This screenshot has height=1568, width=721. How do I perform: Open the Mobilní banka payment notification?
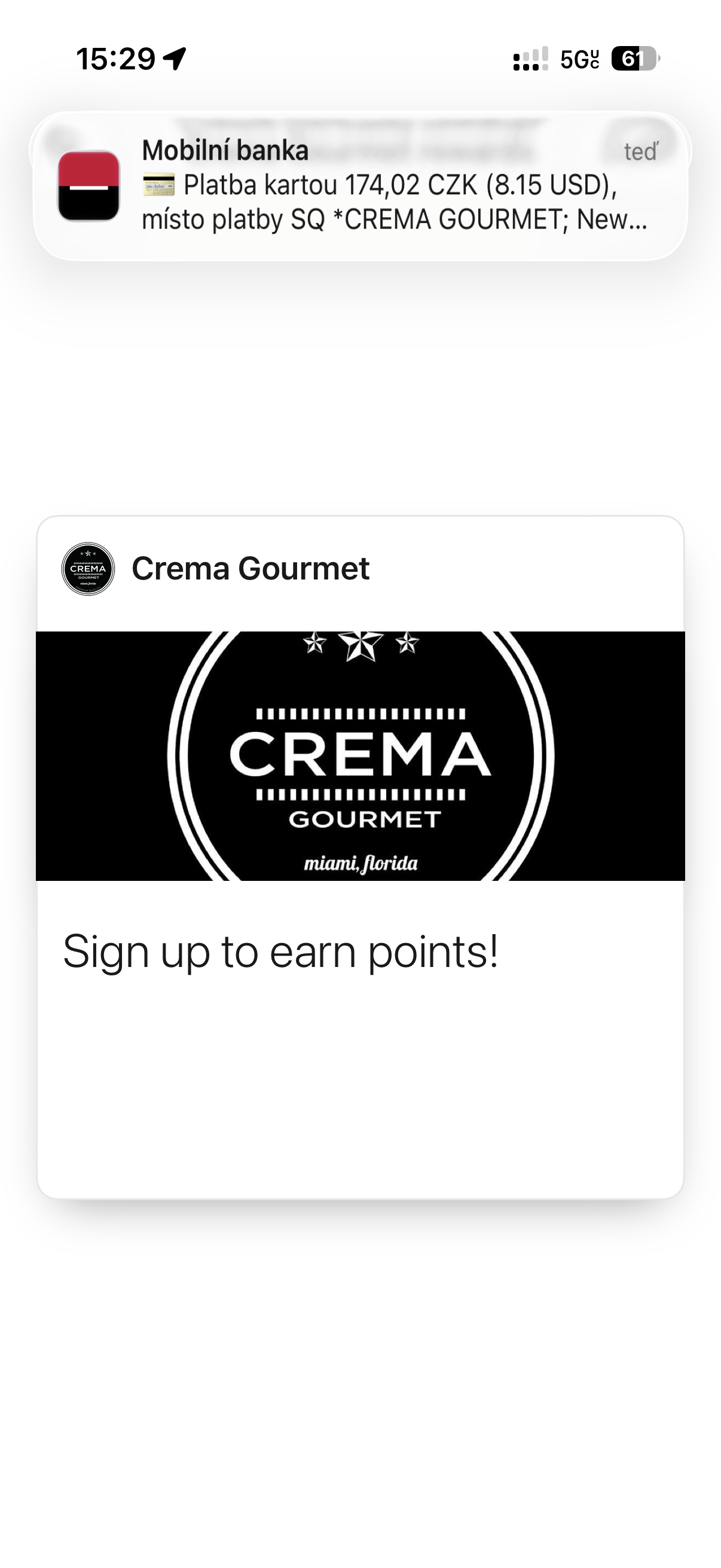[x=360, y=186]
